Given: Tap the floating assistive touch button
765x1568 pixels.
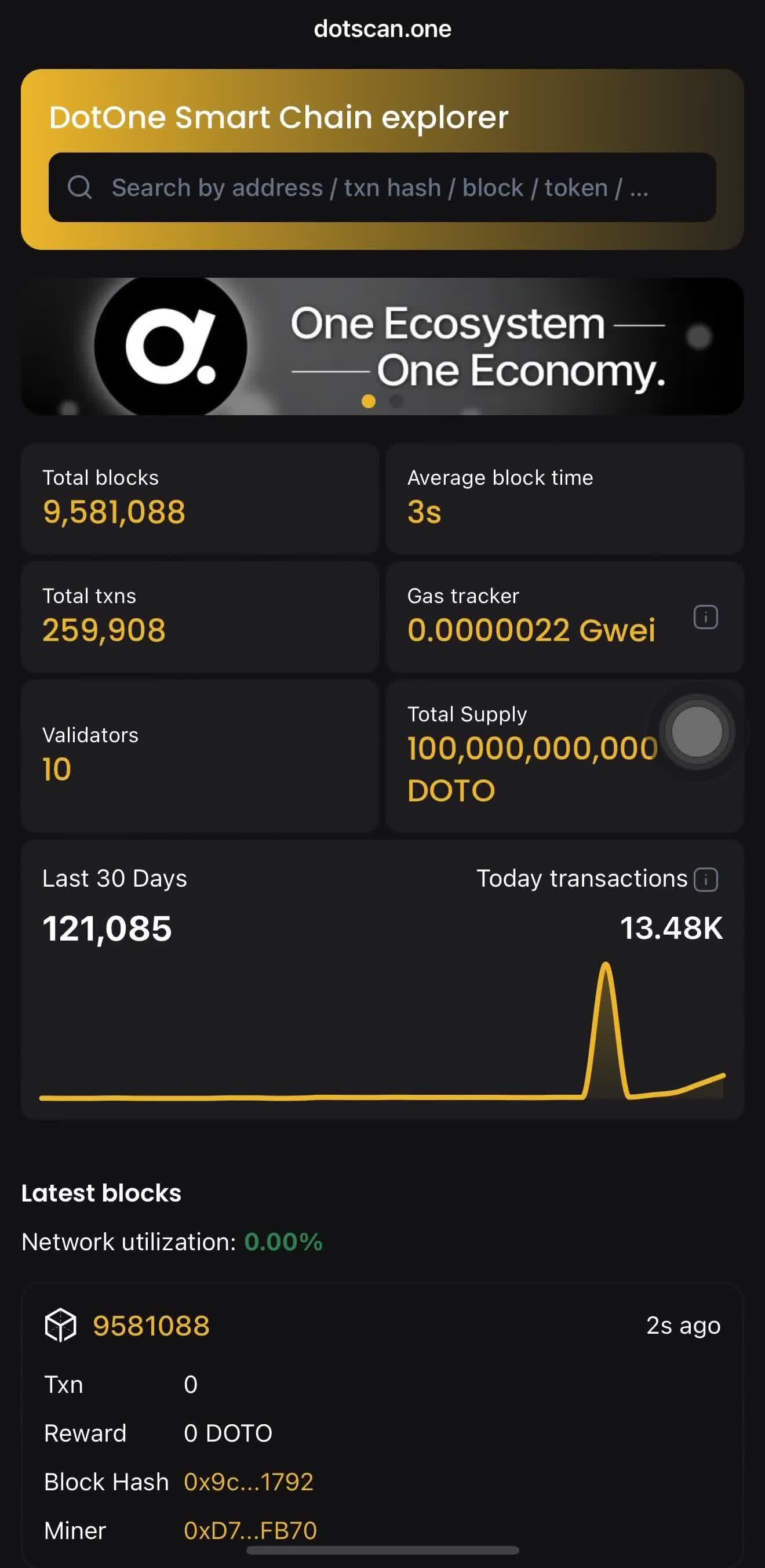Looking at the screenshot, I should click(x=697, y=732).
